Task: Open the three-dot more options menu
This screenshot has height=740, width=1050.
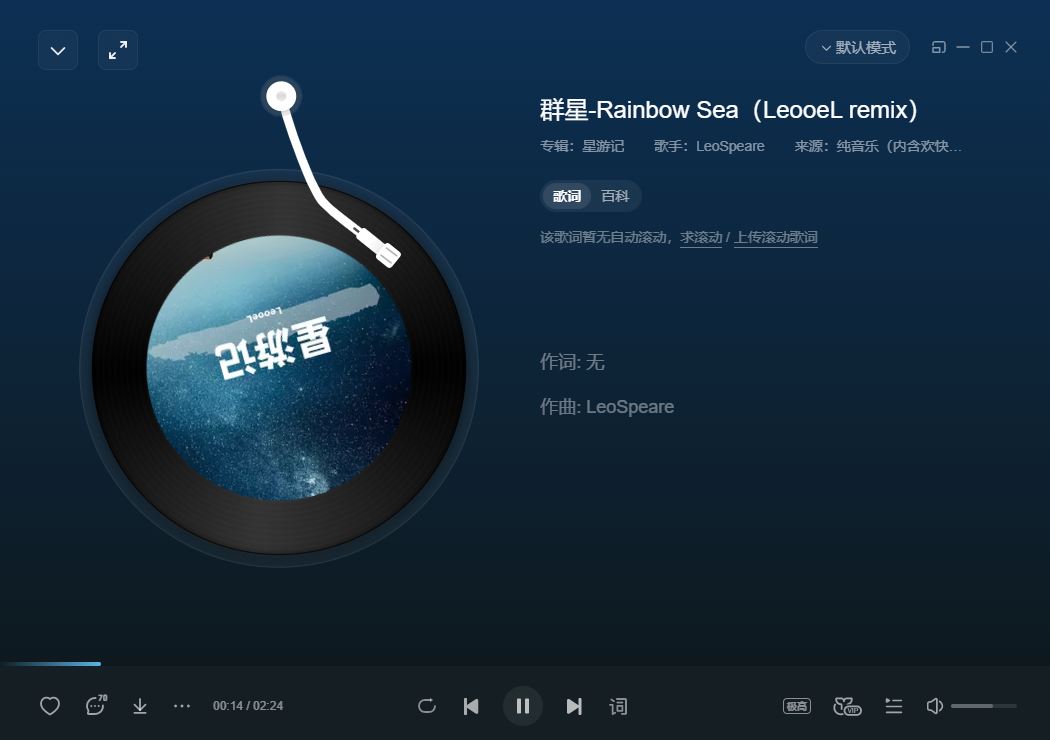Action: point(181,706)
